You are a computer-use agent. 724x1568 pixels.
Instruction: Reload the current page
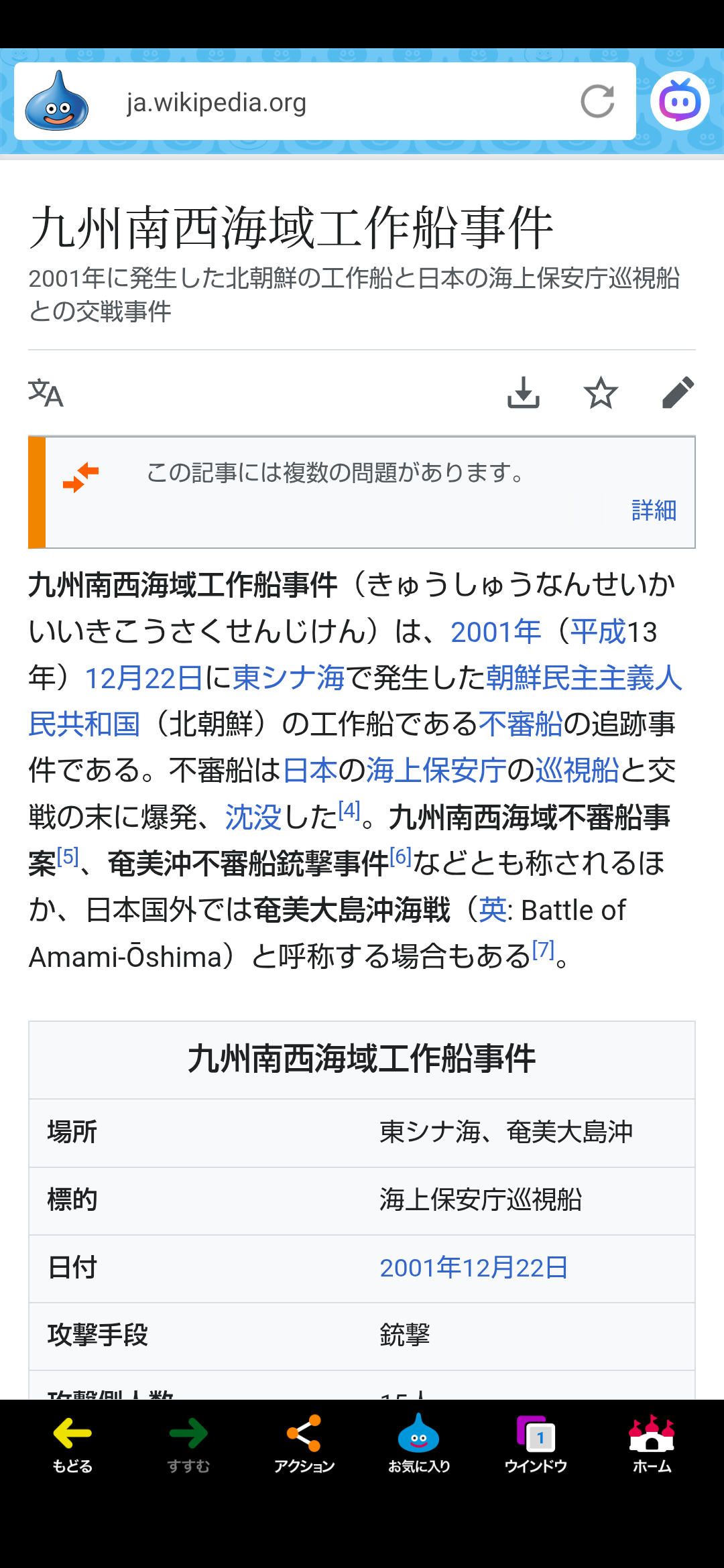pos(597,102)
